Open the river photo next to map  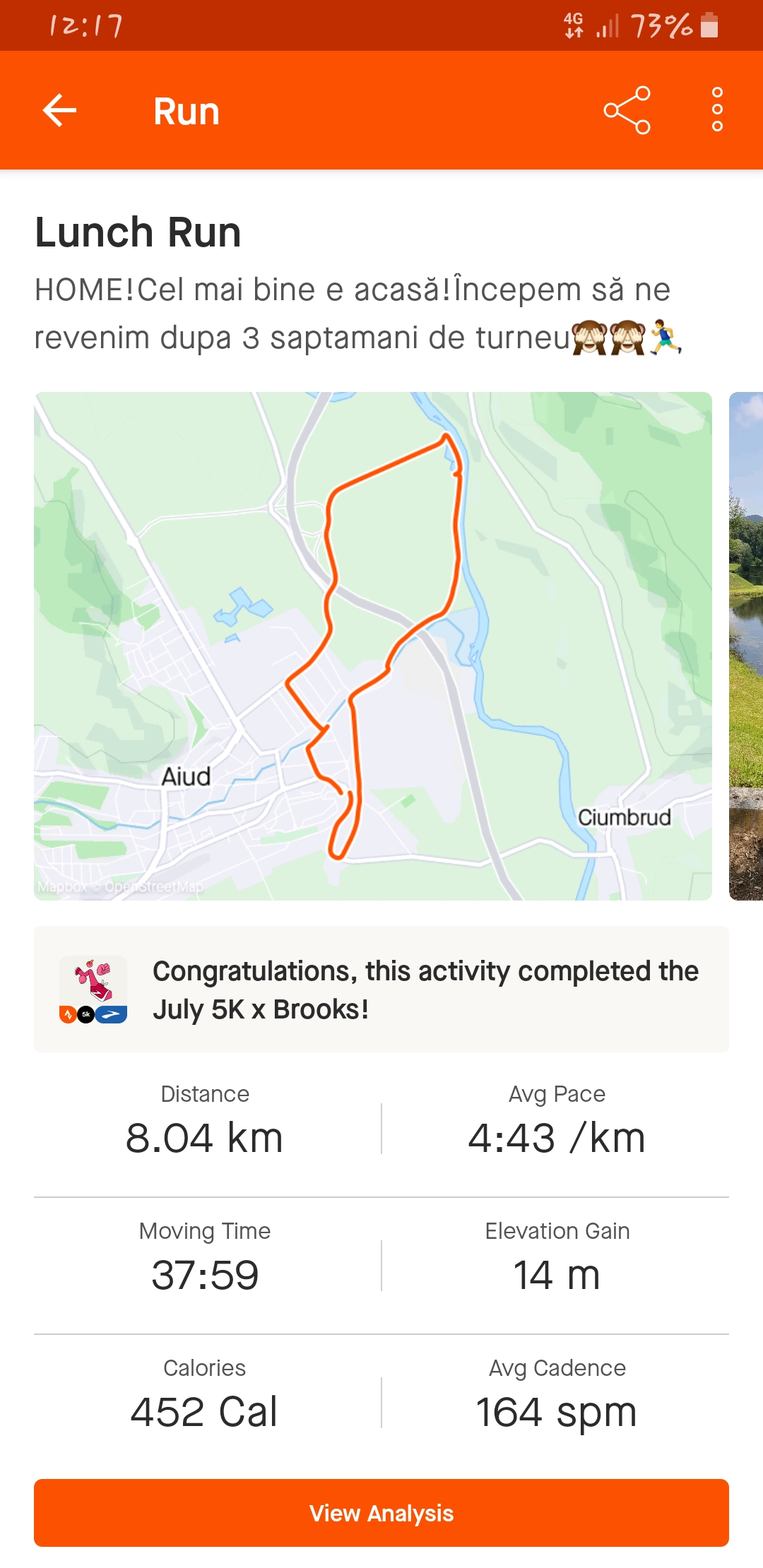coord(746,646)
